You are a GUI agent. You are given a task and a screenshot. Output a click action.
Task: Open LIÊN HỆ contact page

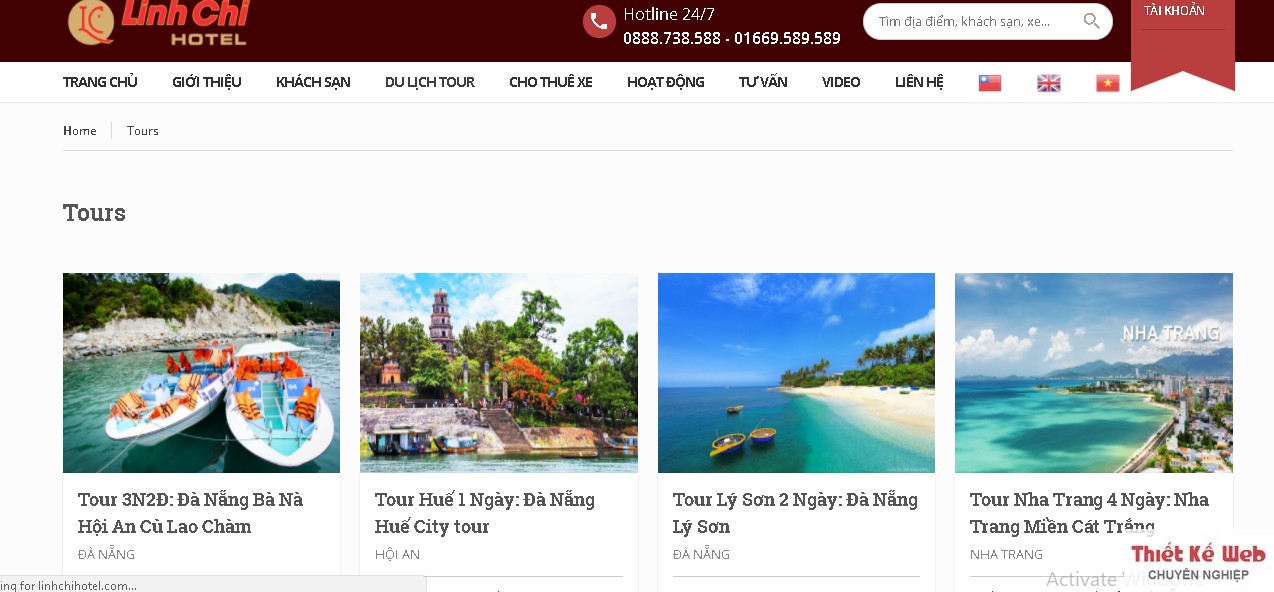pyautogui.click(x=919, y=82)
